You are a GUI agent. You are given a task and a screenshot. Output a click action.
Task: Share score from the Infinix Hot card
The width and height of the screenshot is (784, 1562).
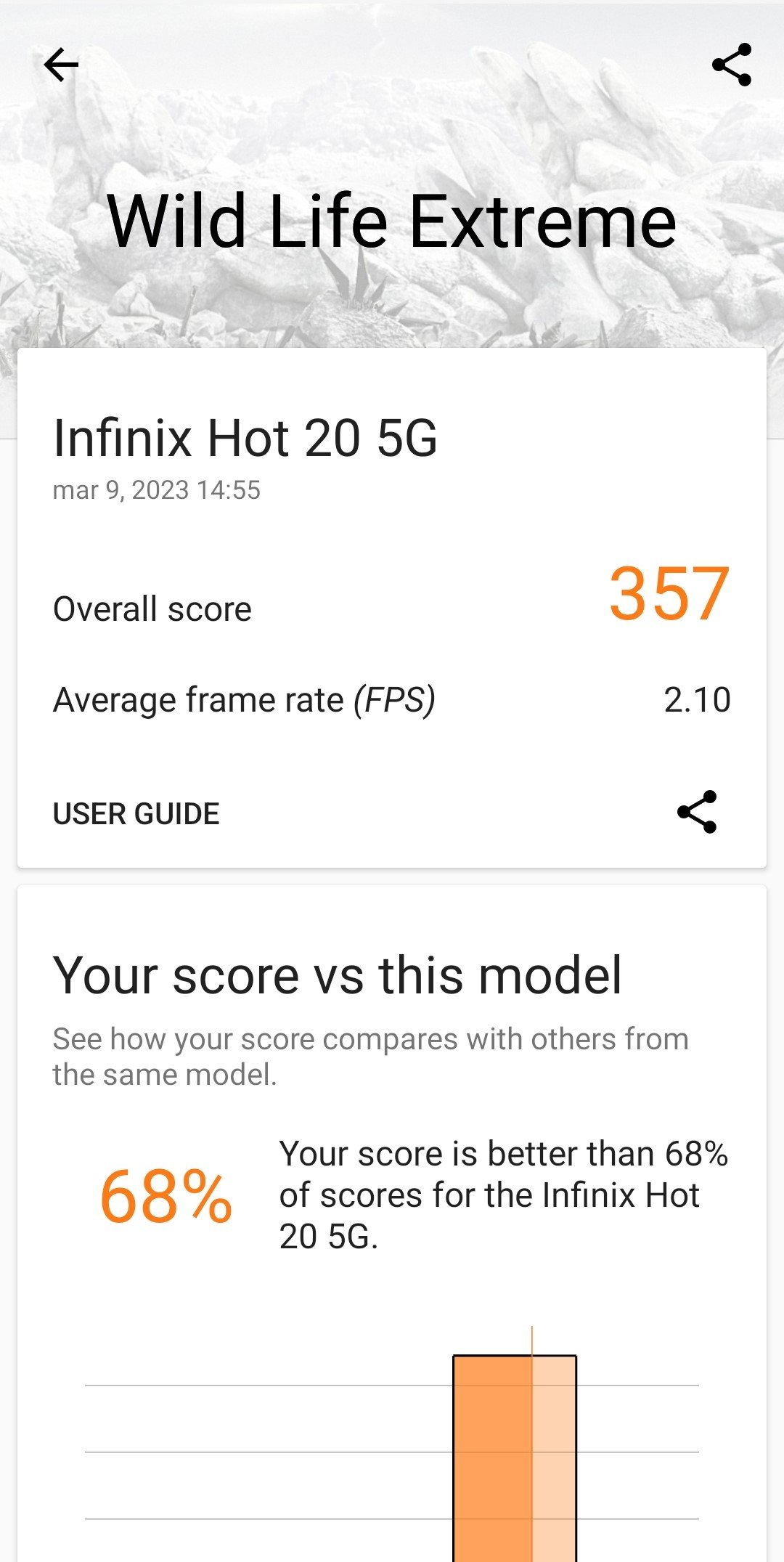click(x=696, y=812)
